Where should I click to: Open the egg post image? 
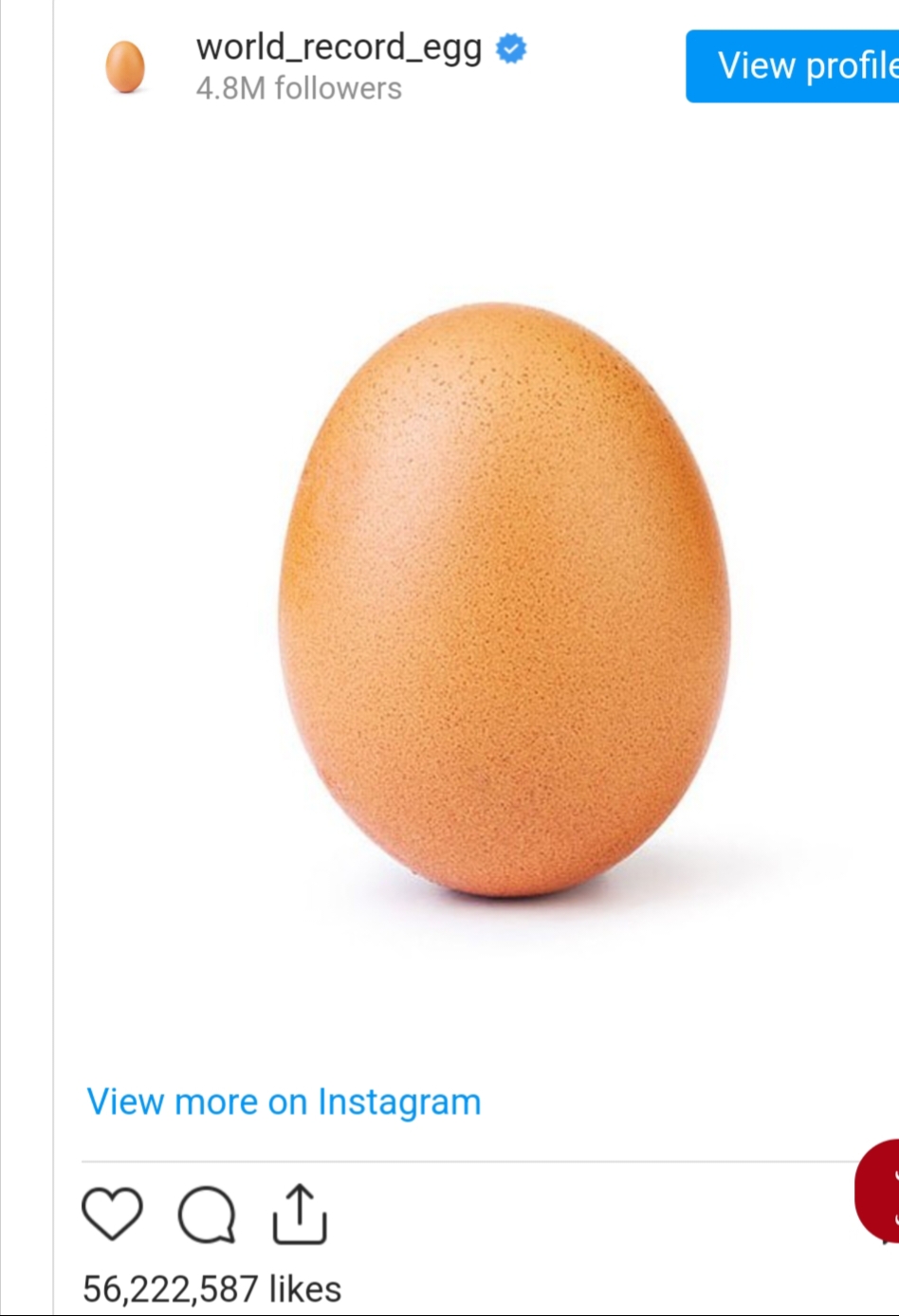(x=504, y=599)
